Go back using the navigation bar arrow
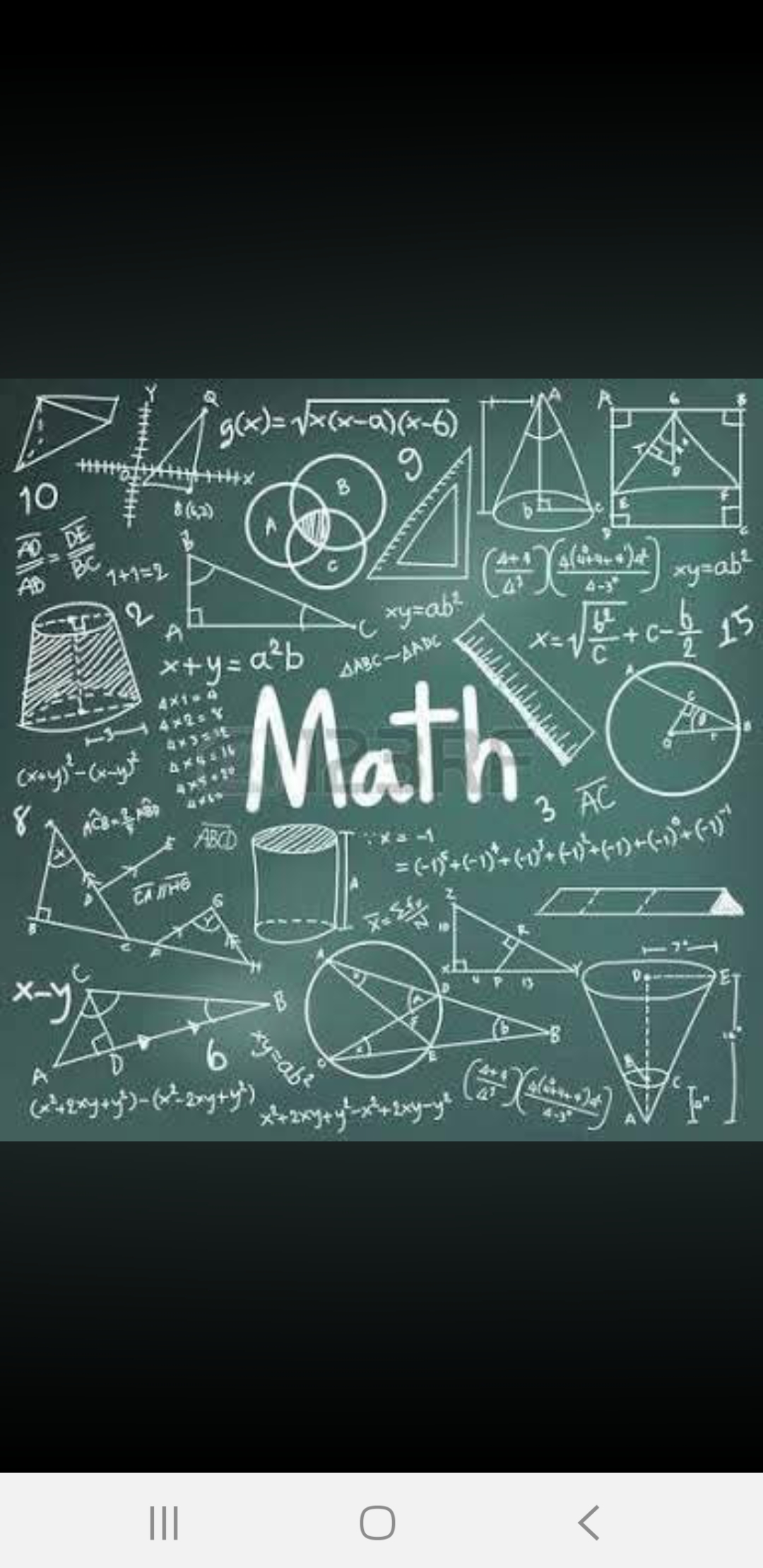The height and width of the screenshot is (1568, 763). (589, 1522)
